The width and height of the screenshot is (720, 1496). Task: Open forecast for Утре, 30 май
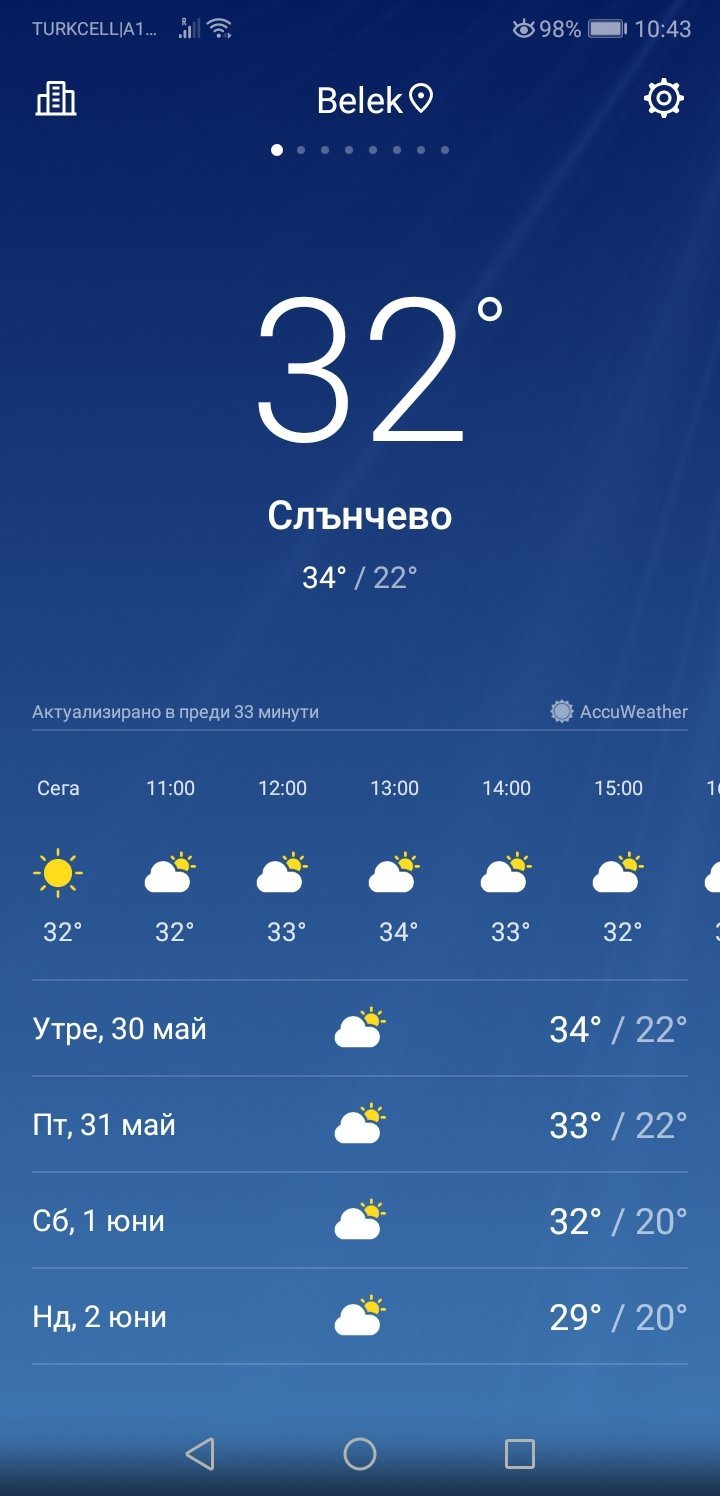[x=360, y=1029]
